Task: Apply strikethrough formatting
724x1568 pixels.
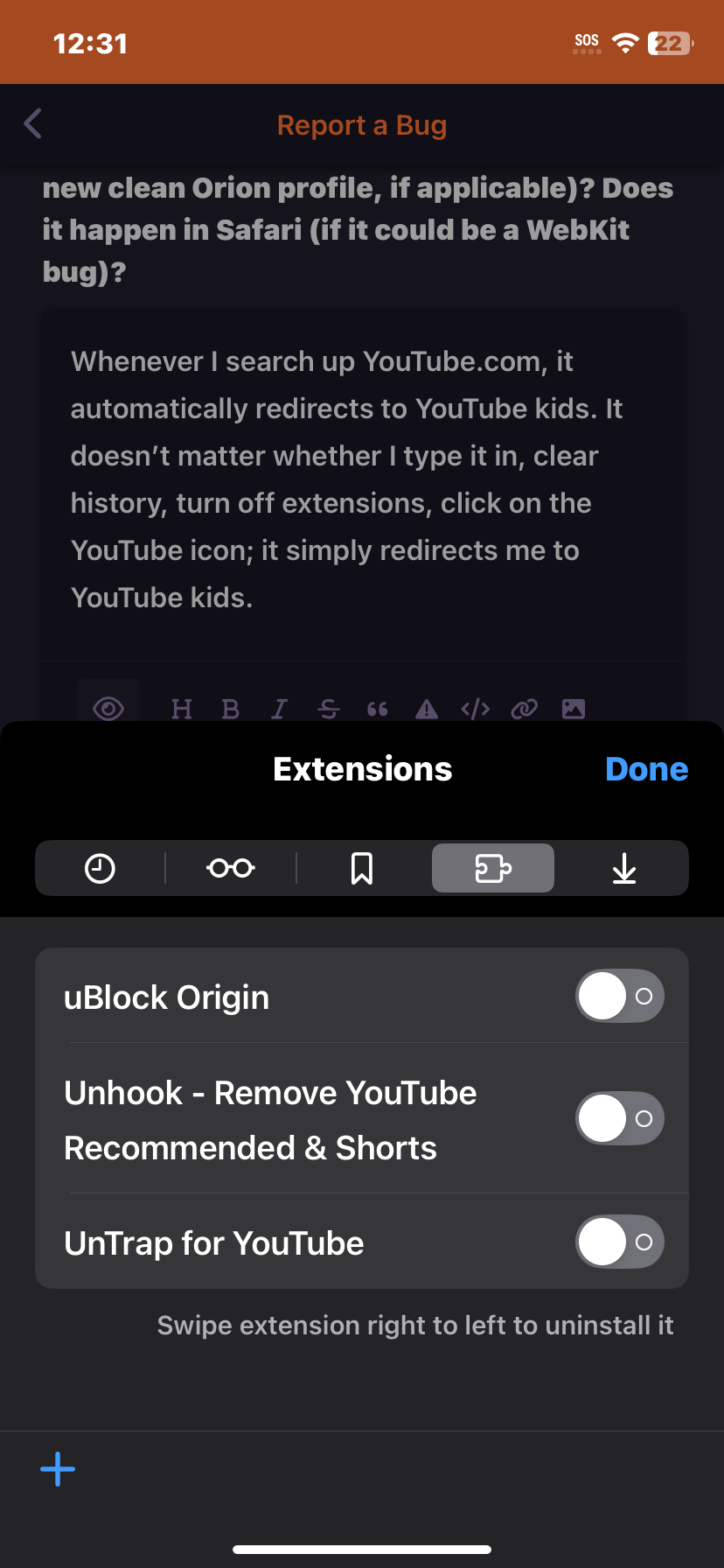Action: tap(329, 709)
